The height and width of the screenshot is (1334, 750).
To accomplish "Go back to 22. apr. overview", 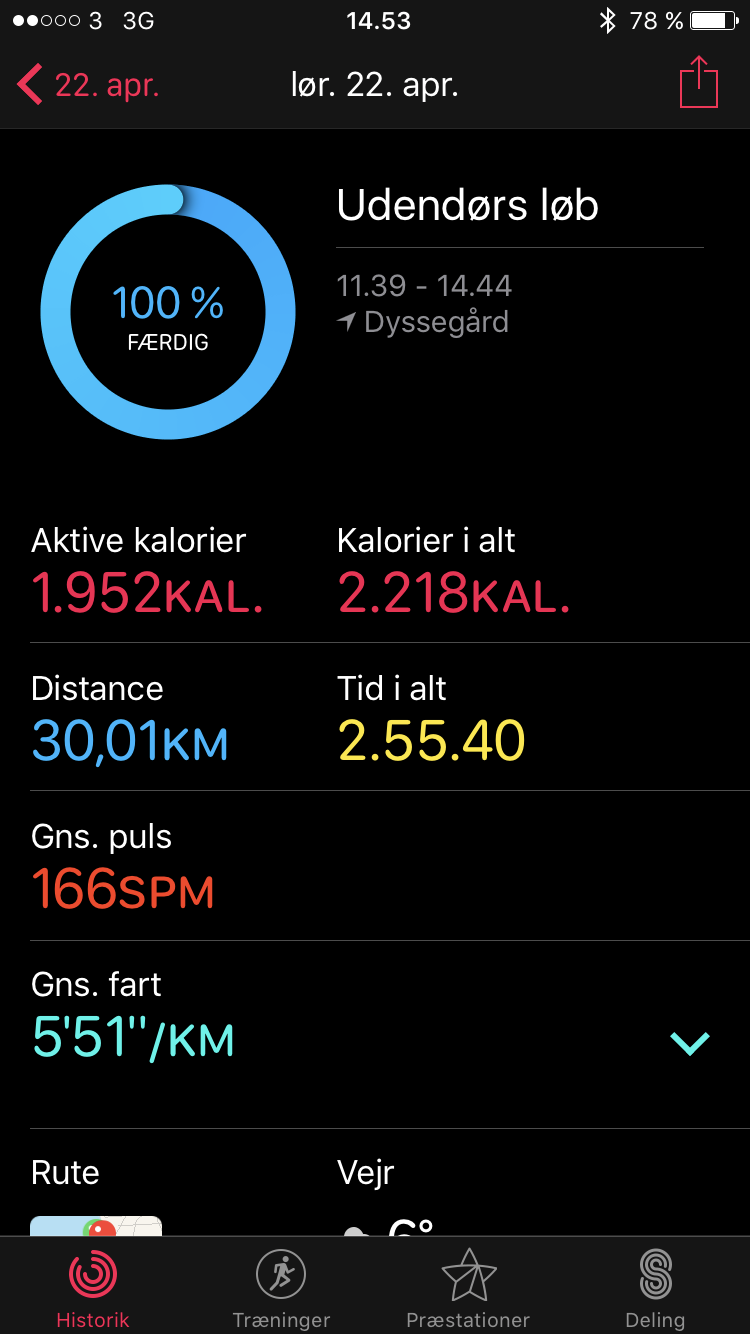I will pos(88,85).
